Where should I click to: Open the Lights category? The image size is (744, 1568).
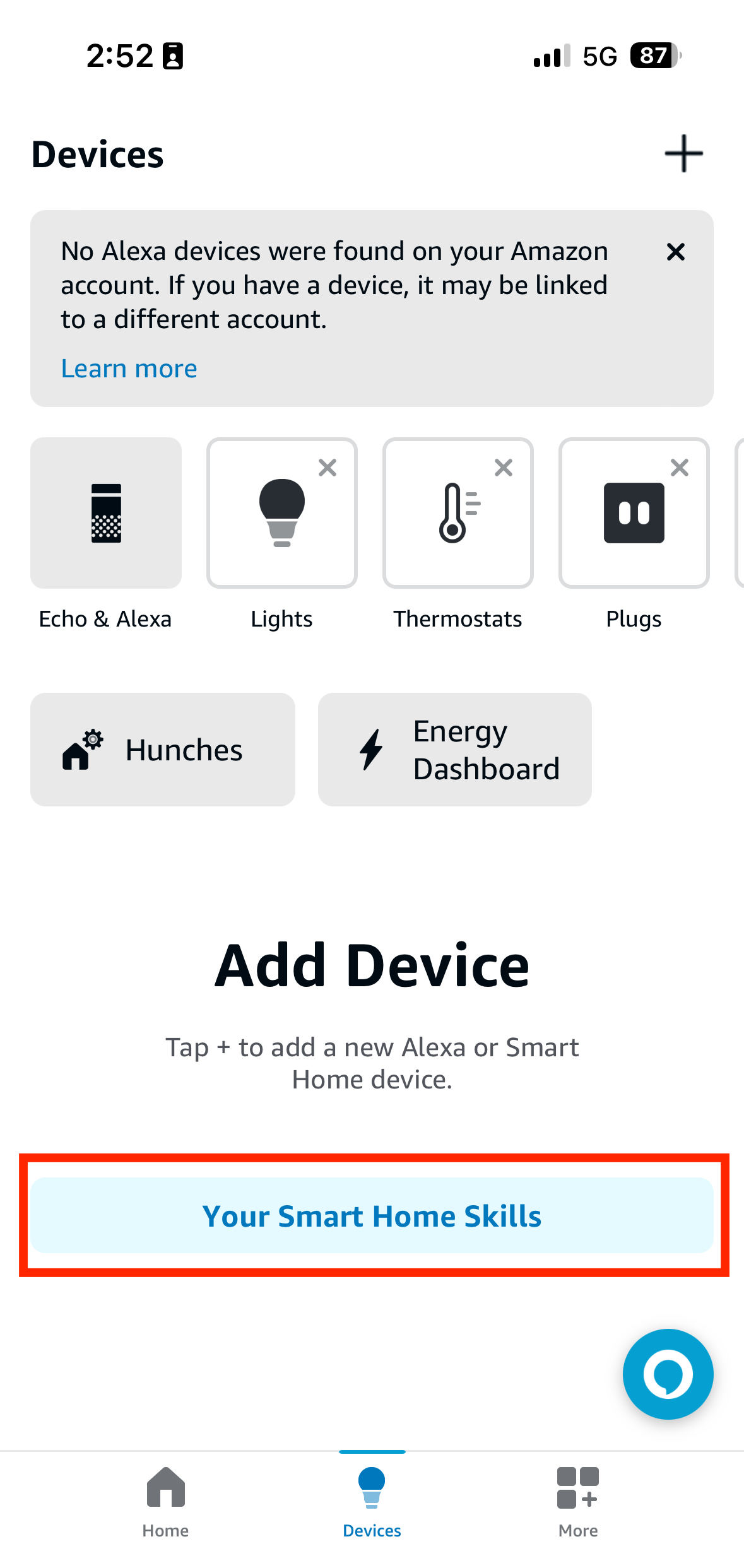[281, 514]
